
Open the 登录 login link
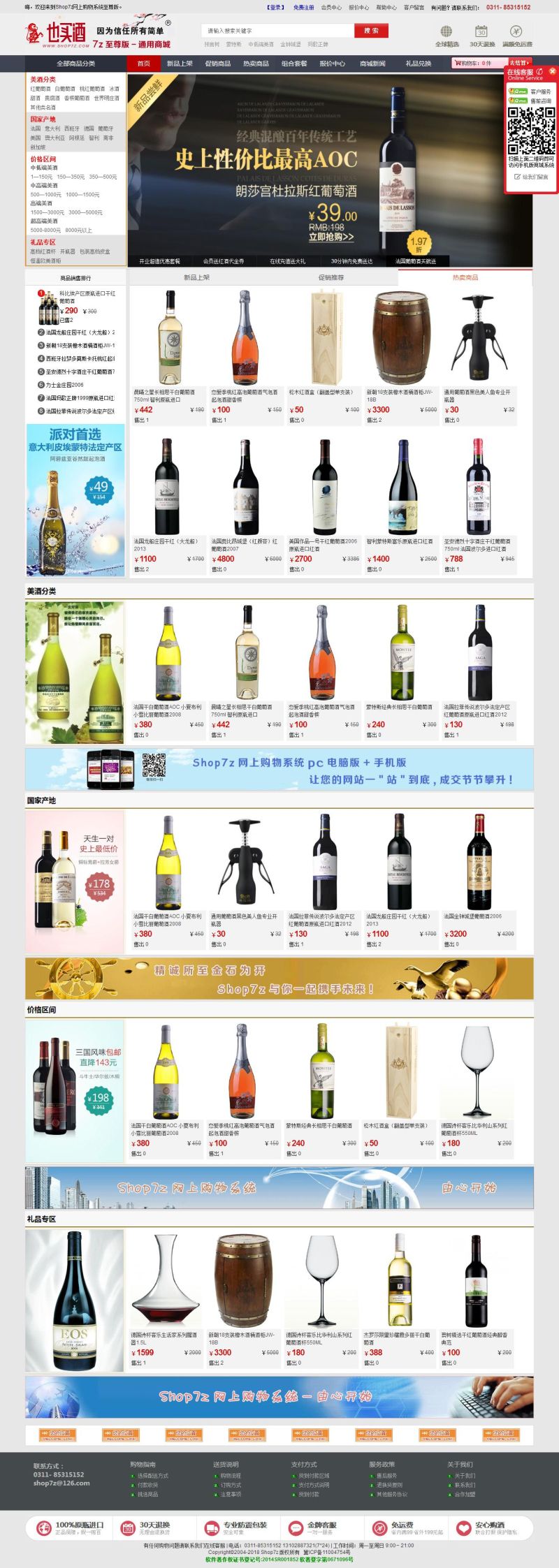click(277, 8)
